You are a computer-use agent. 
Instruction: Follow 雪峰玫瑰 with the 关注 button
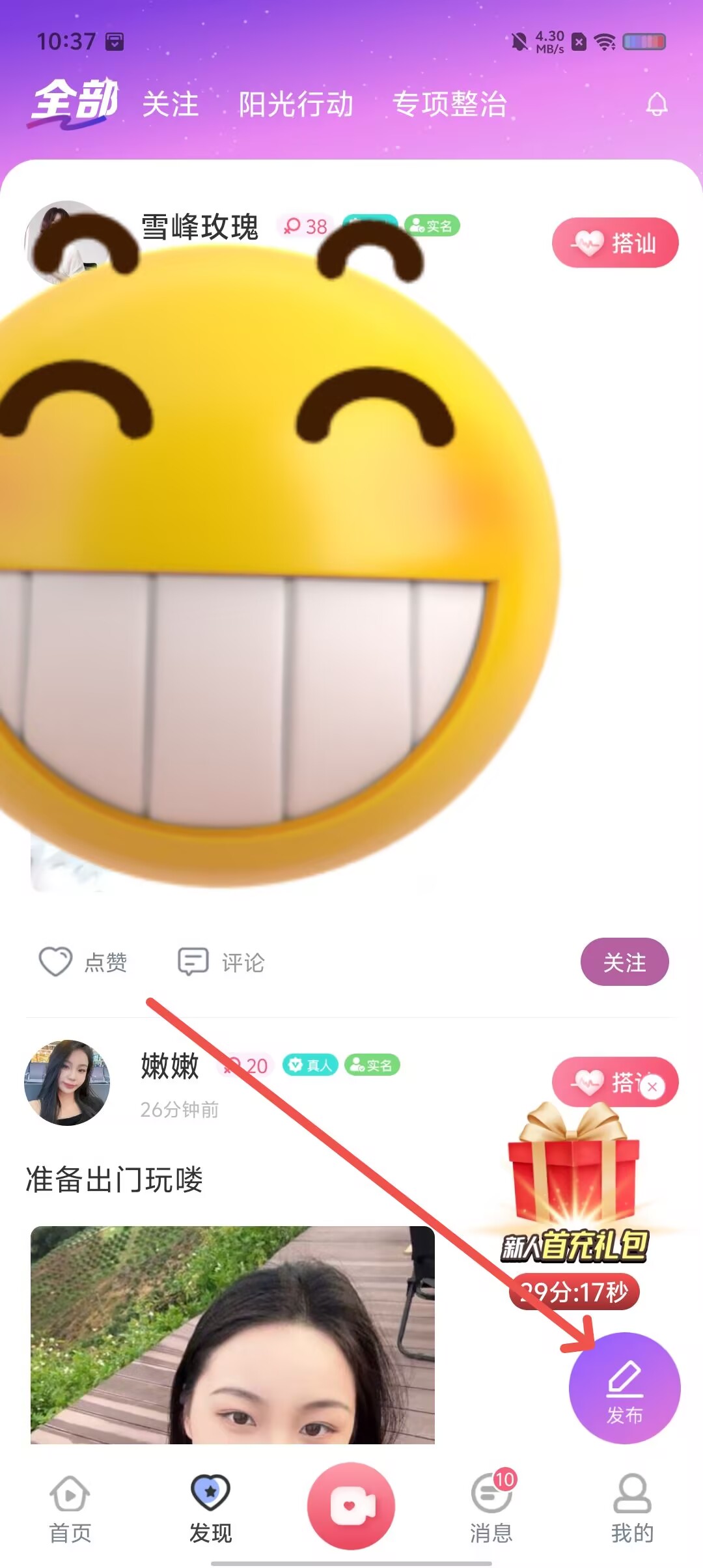point(624,962)
